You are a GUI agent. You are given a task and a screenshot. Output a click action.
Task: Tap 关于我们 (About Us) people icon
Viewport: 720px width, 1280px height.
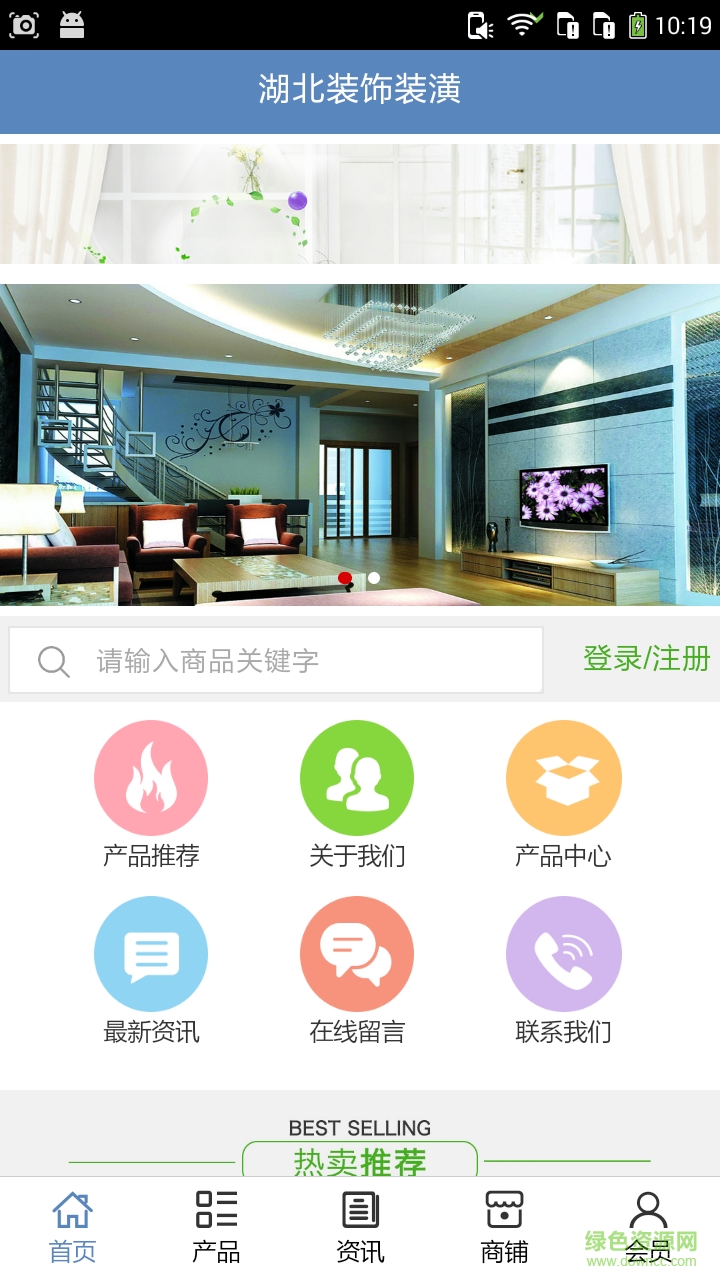[357, 777]
